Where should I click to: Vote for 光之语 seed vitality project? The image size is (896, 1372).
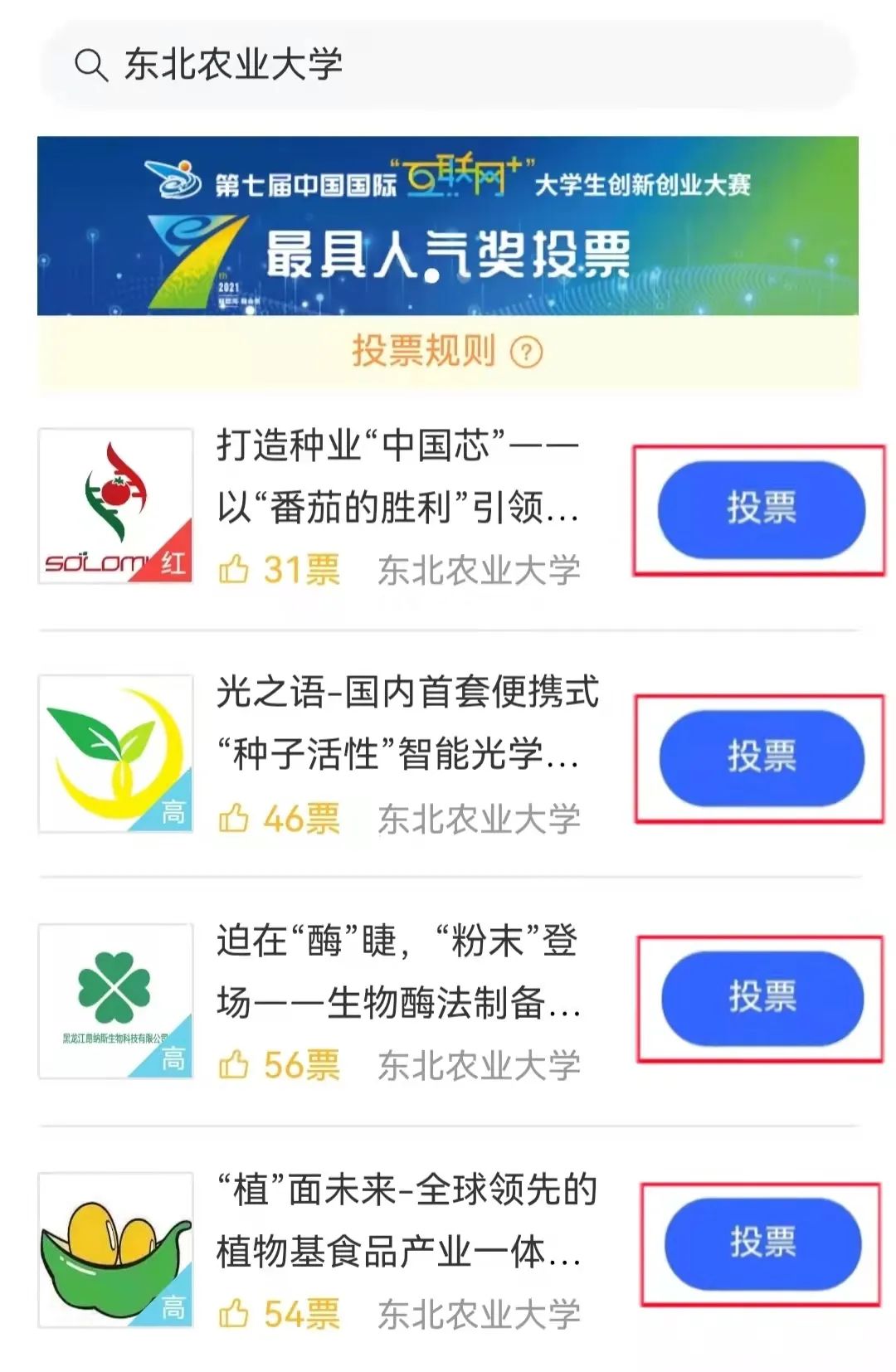(761, 757)
